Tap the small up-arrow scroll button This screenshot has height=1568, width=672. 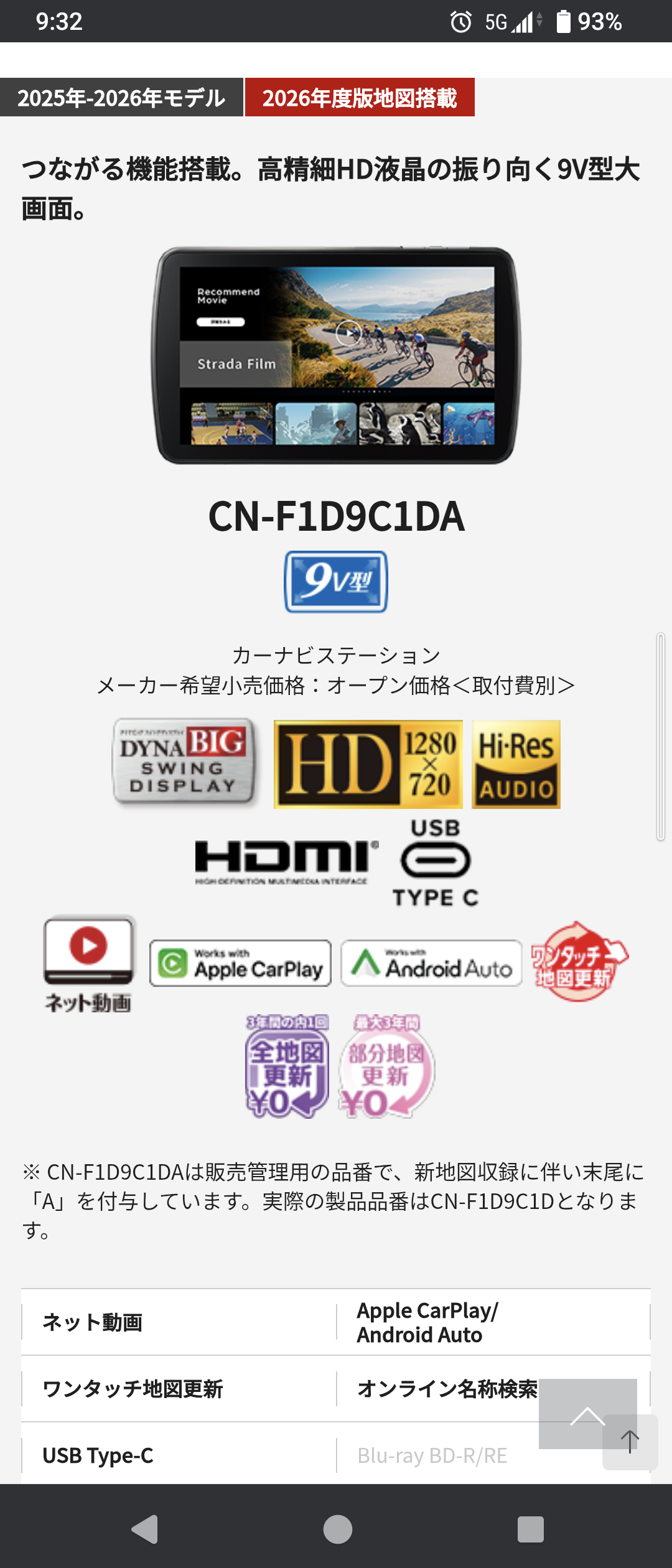pos(630,1442)
